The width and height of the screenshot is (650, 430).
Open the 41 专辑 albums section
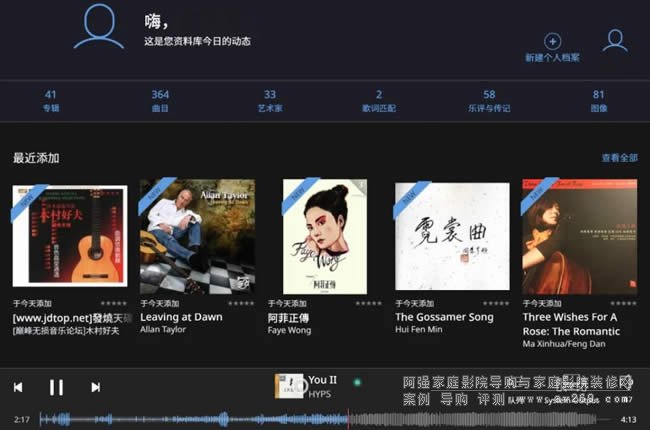51,100
